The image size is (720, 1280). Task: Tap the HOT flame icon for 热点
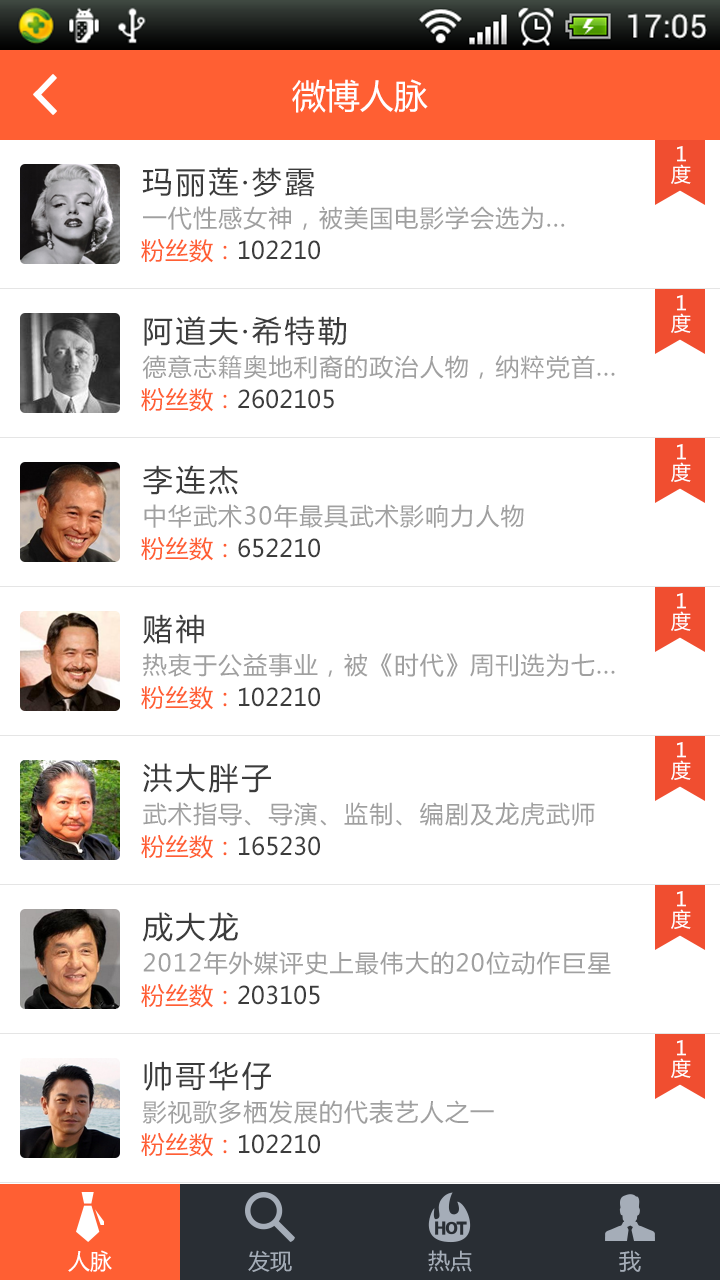pos(450,1218)
